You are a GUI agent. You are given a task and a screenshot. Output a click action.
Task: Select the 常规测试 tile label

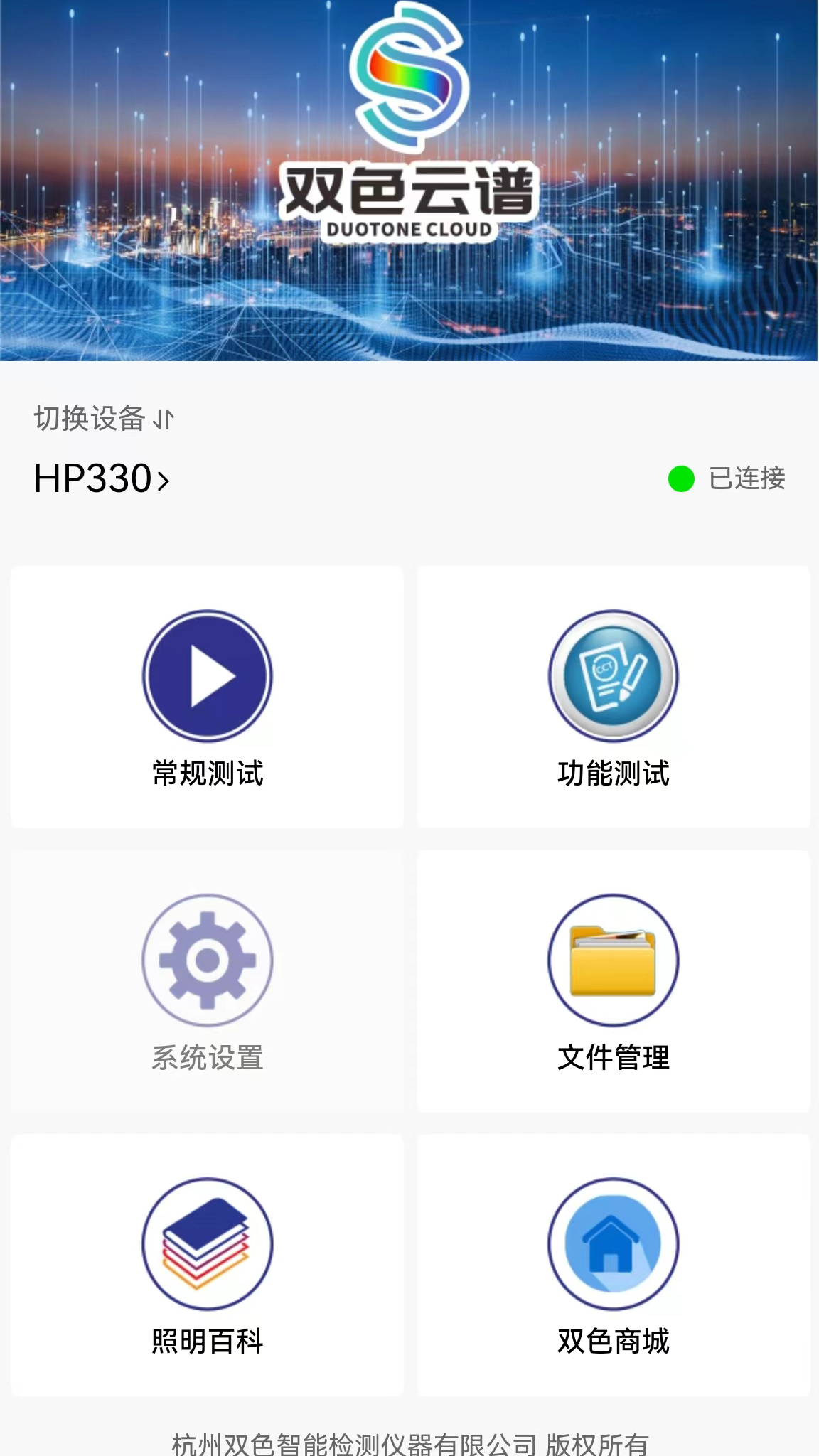208,773
